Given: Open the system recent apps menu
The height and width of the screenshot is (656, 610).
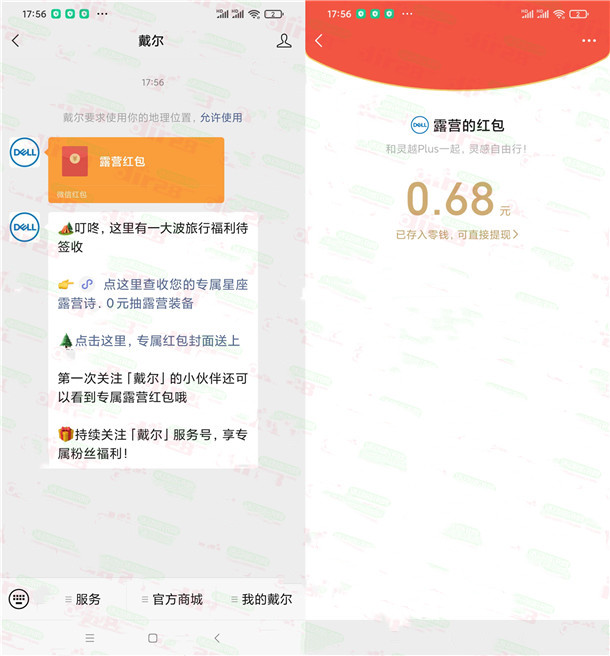Looking at the screenshot, I should (90, 637).
